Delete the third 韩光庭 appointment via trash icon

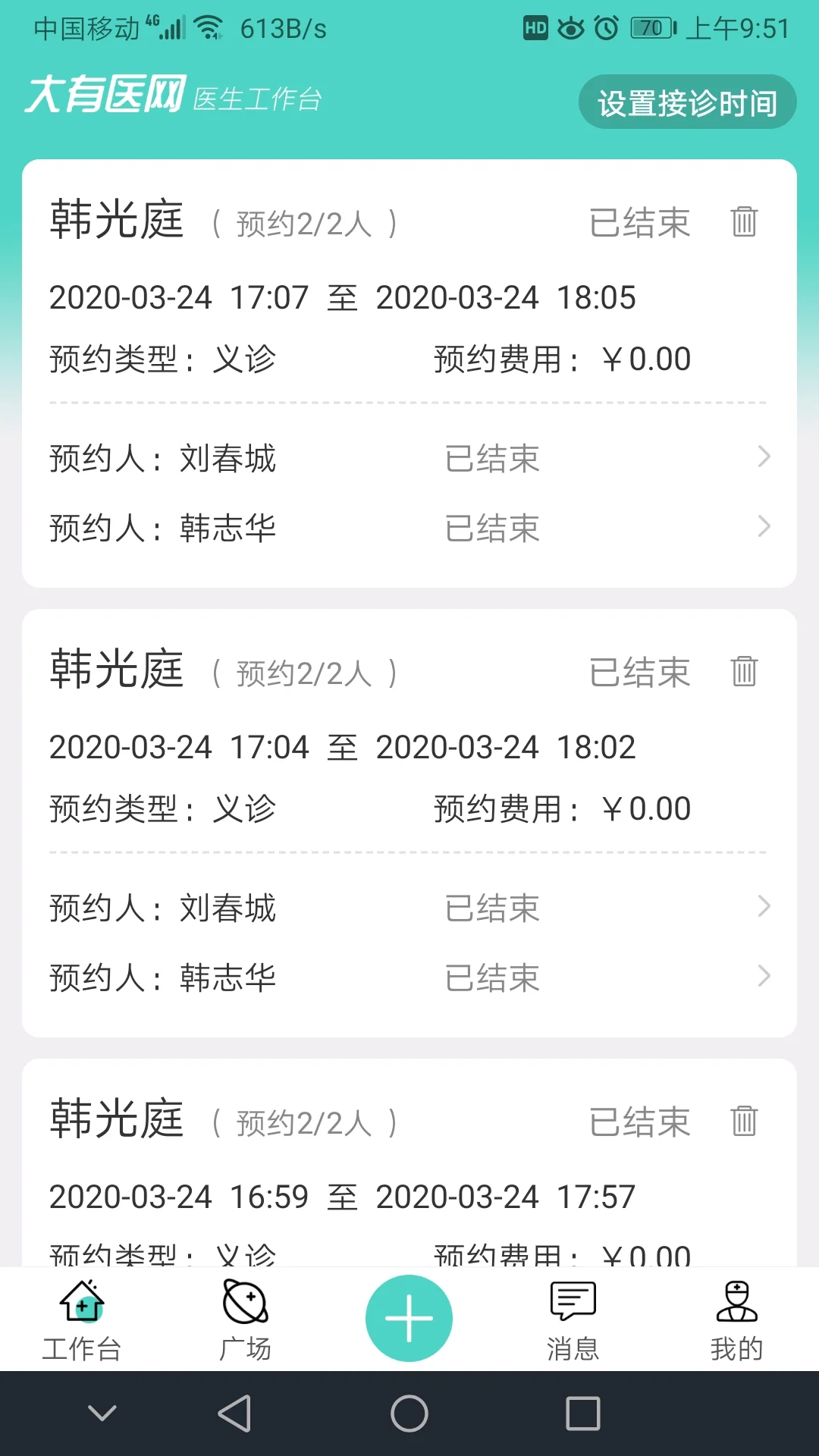point(744,1121)
